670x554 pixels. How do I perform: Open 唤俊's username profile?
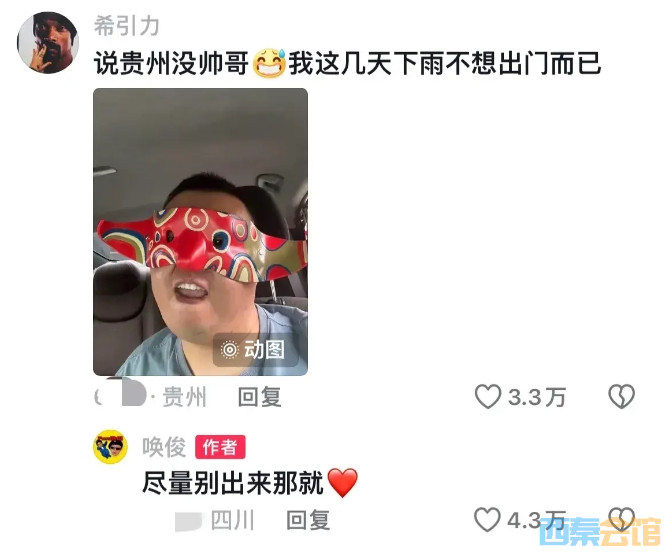(164, 446)
